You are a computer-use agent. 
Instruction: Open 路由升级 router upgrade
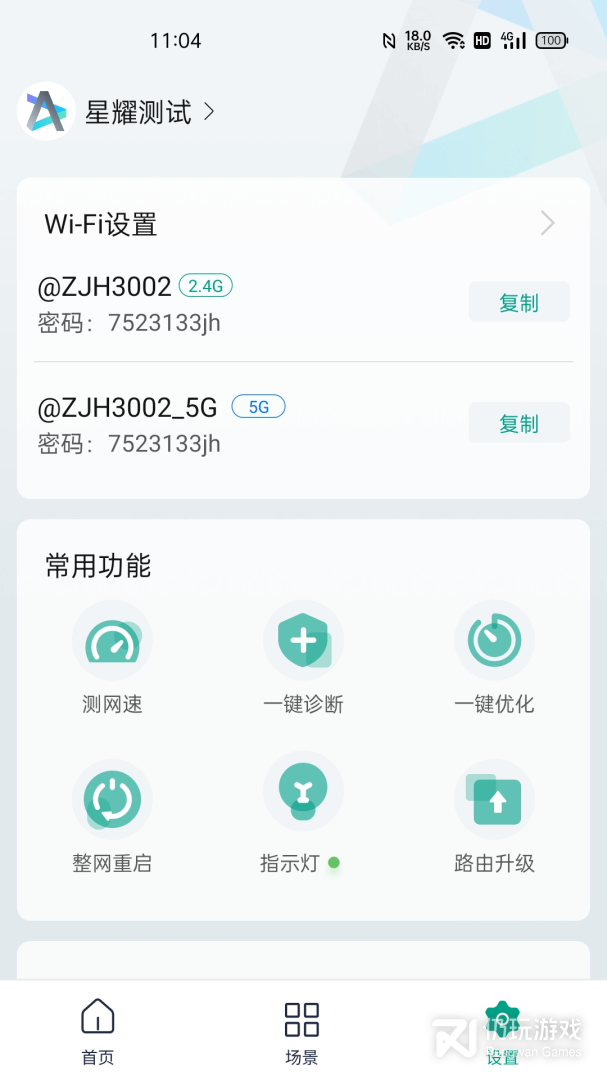click(x=494, y=816)
